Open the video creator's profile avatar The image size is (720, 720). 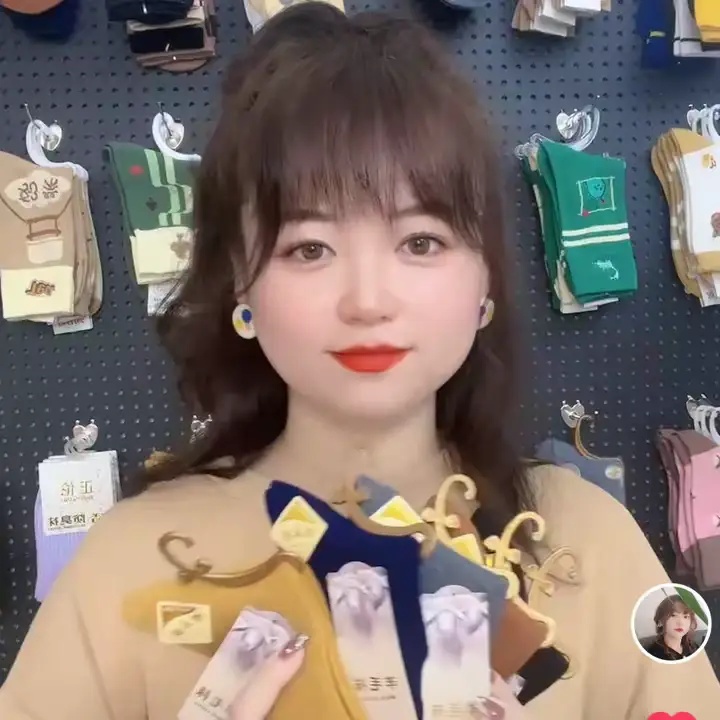[671, 623]
